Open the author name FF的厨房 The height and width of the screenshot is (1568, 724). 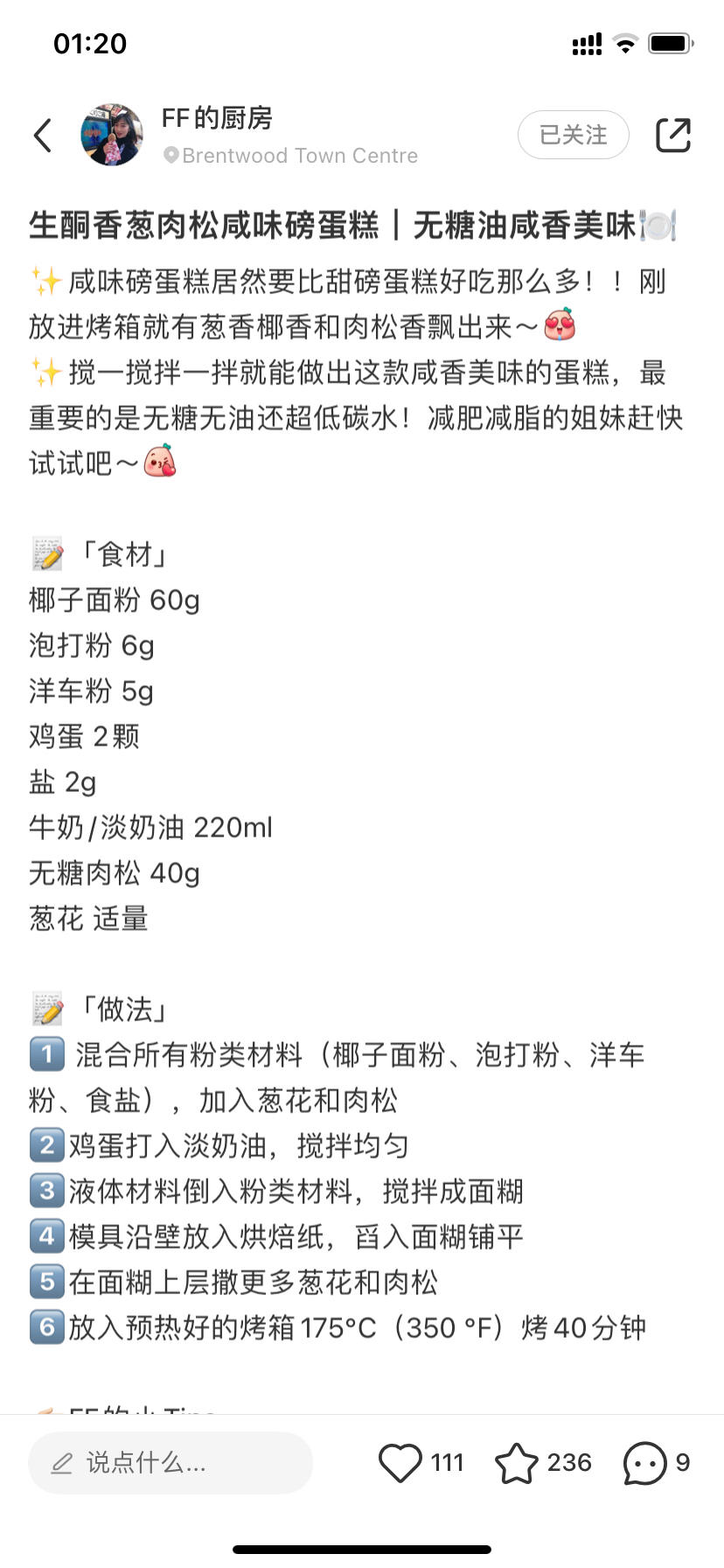tap(217, 117)
